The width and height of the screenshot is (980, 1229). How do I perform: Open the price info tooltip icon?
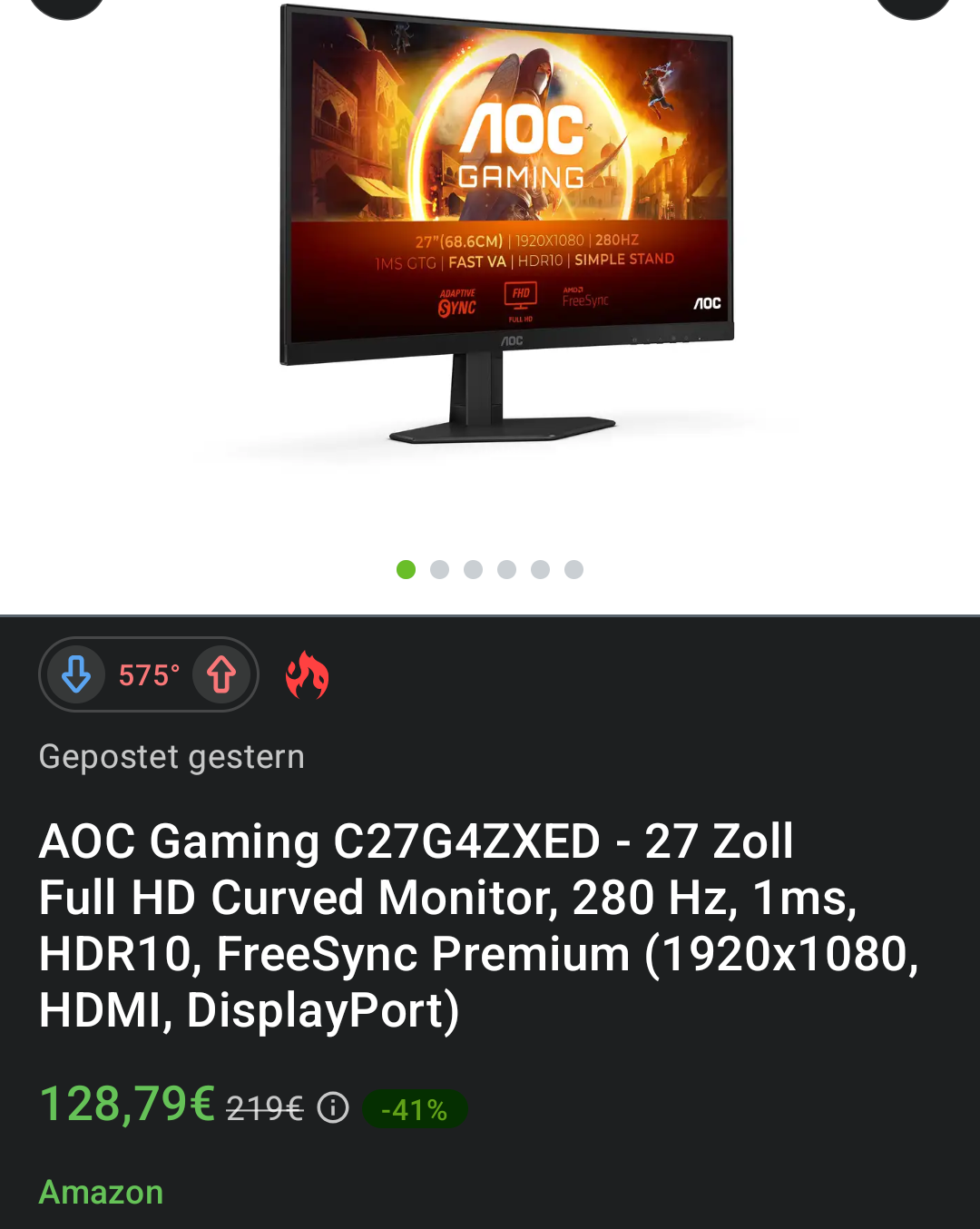coord(332,1107)
